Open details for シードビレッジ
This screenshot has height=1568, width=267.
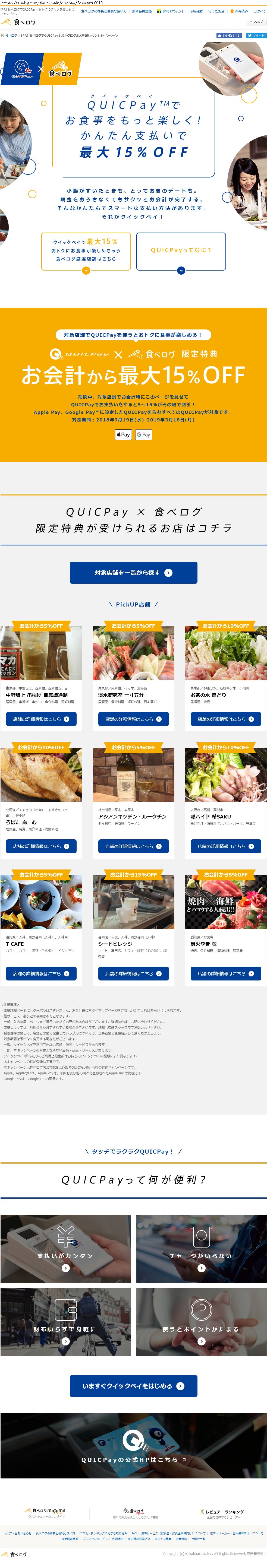click(134, 973)
